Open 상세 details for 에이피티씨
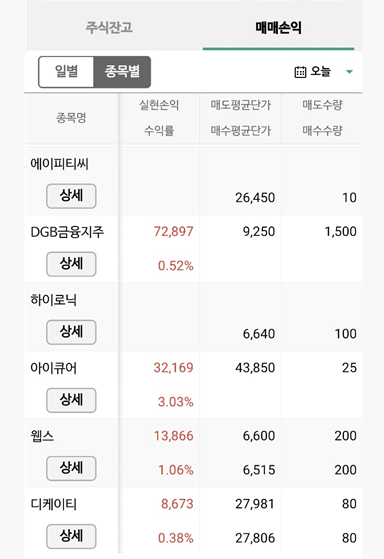 (x=71, y=196)
